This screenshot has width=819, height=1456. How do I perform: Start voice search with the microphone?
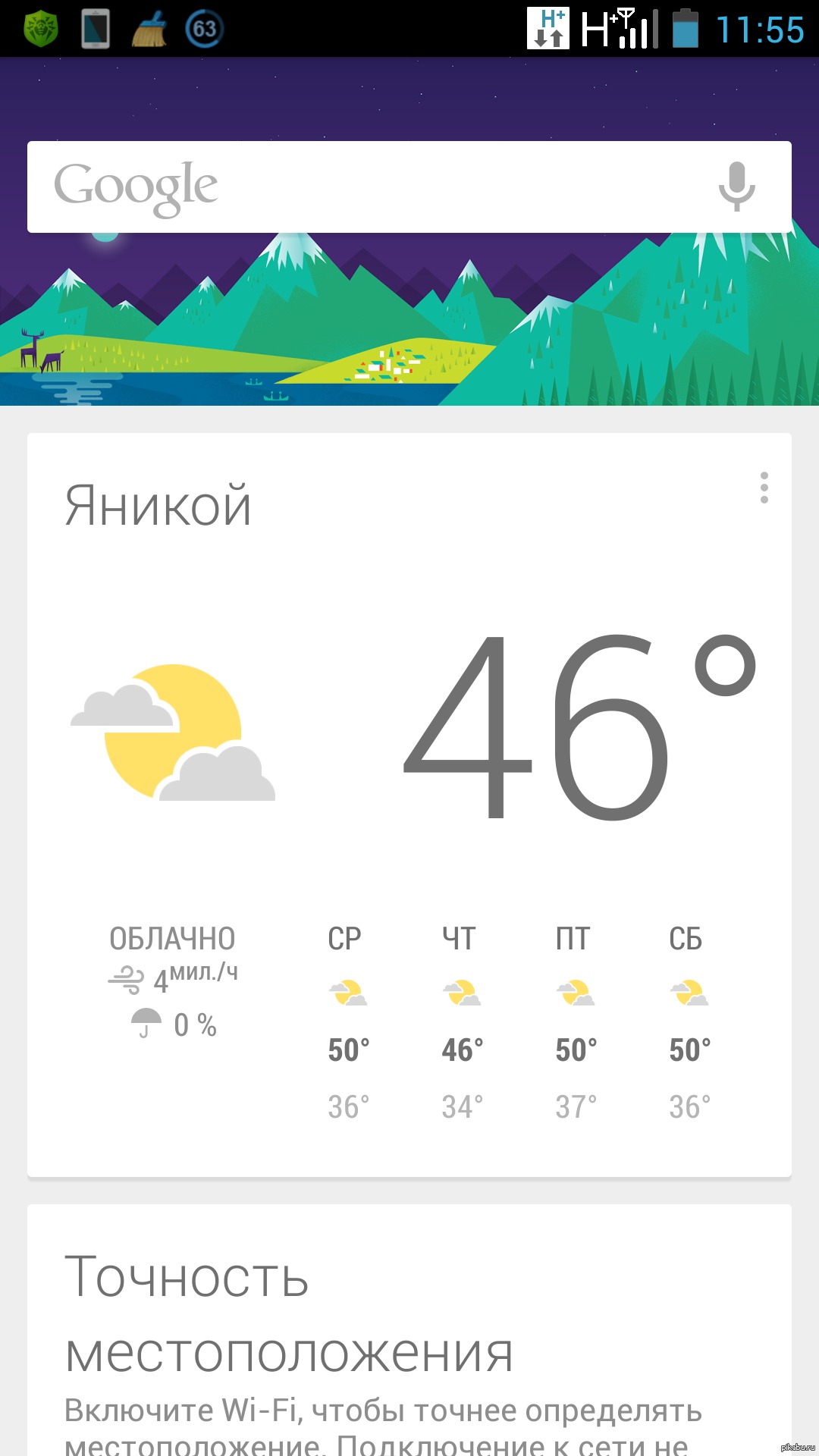(736, 187)
